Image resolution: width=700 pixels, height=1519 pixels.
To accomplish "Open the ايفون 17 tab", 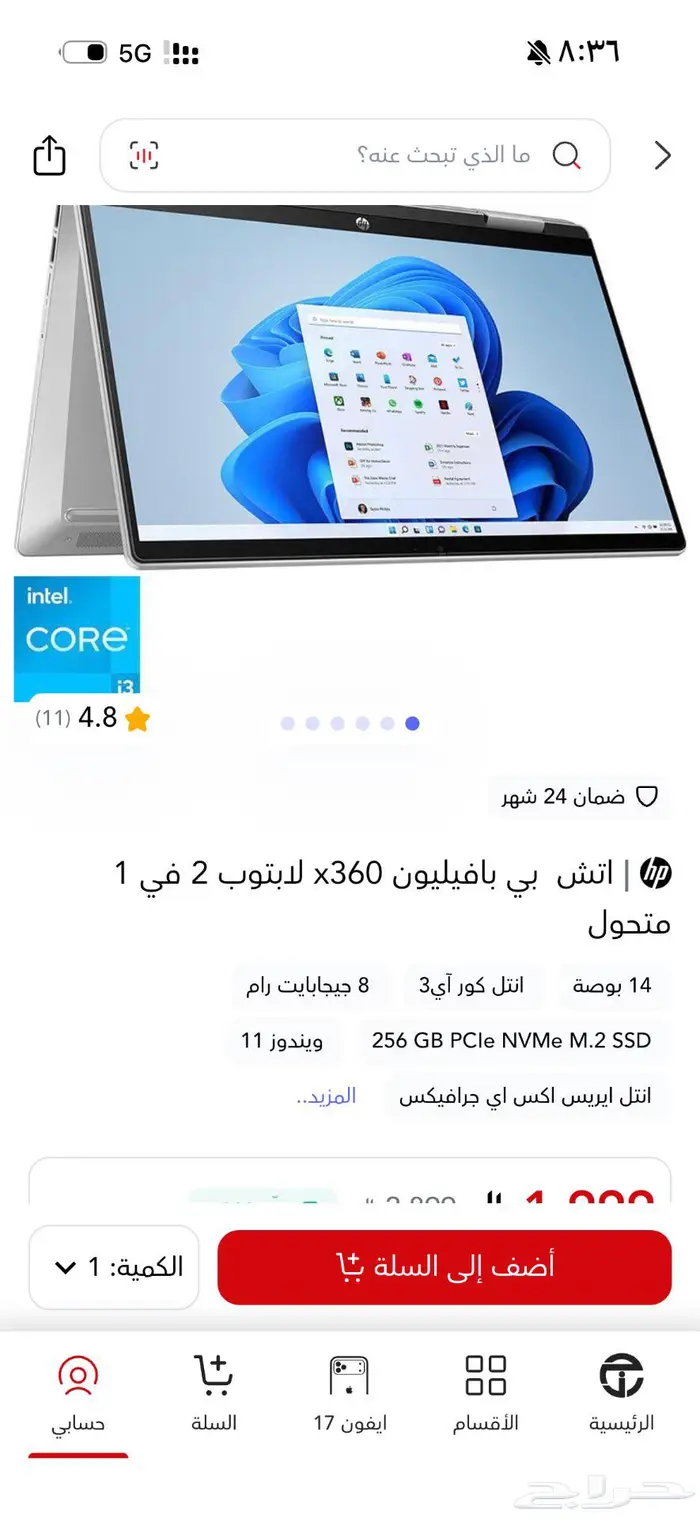I will (350, 1394).
